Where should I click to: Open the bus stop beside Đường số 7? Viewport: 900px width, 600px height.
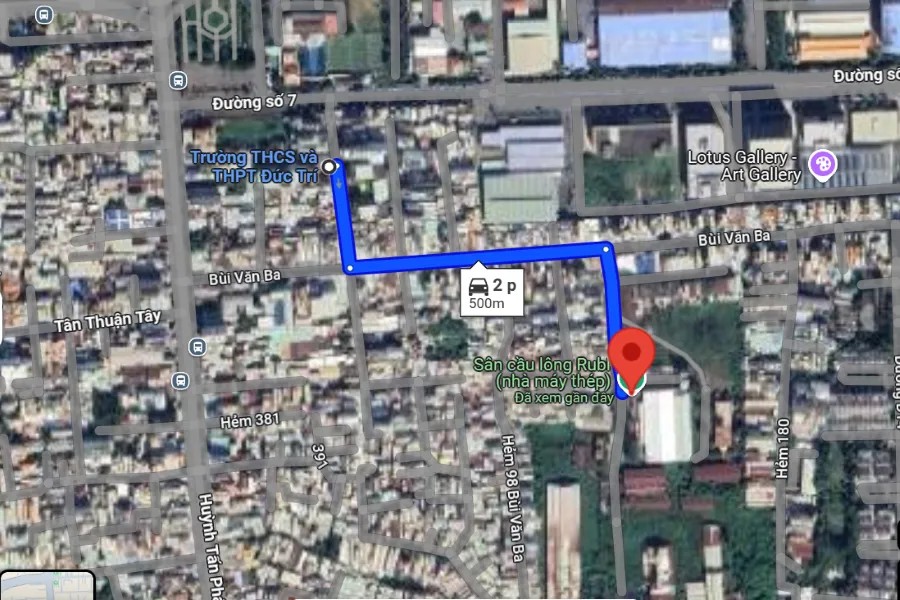click(x=178, y=81)
